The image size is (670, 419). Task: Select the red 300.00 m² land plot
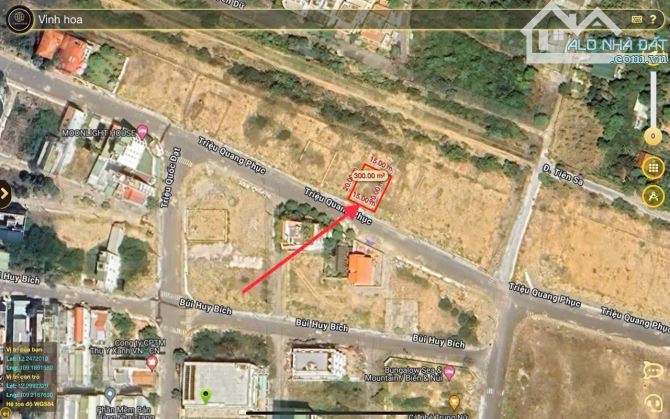[x=367, y=186]
